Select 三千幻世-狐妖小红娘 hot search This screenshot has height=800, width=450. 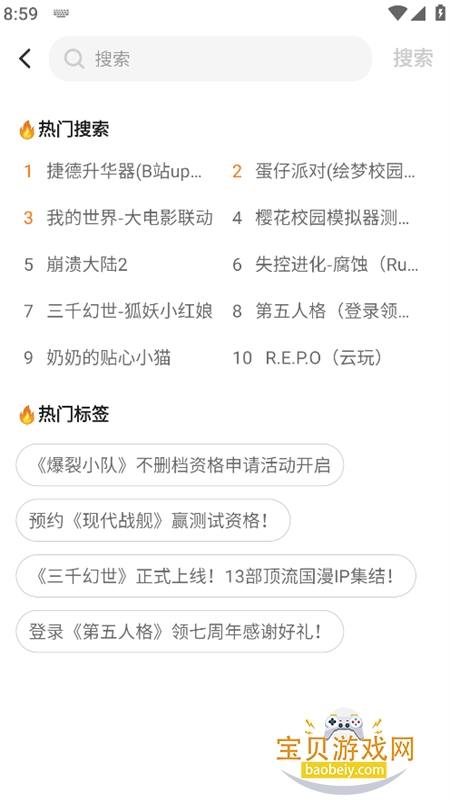(x=130, y=311)
